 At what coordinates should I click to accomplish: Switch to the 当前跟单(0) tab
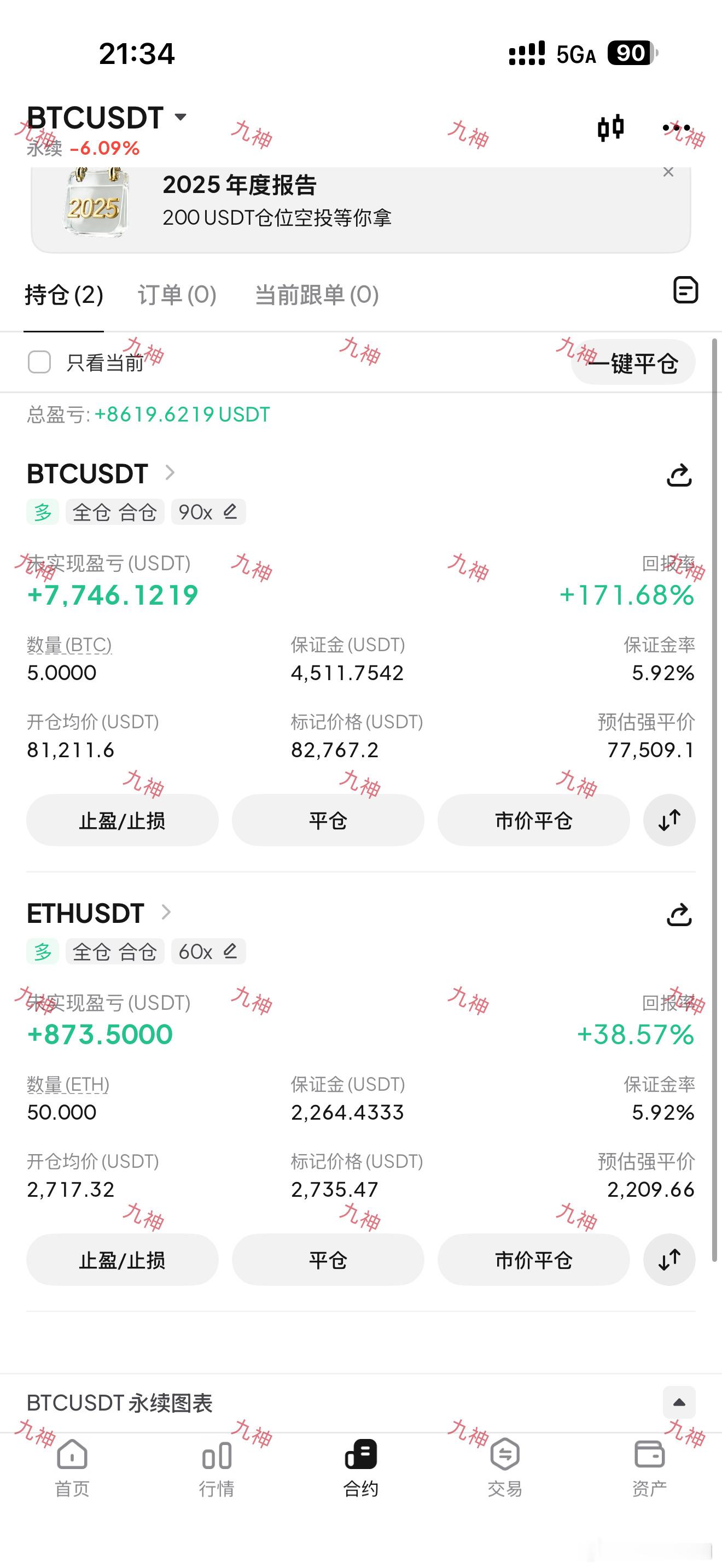(317, 295)
